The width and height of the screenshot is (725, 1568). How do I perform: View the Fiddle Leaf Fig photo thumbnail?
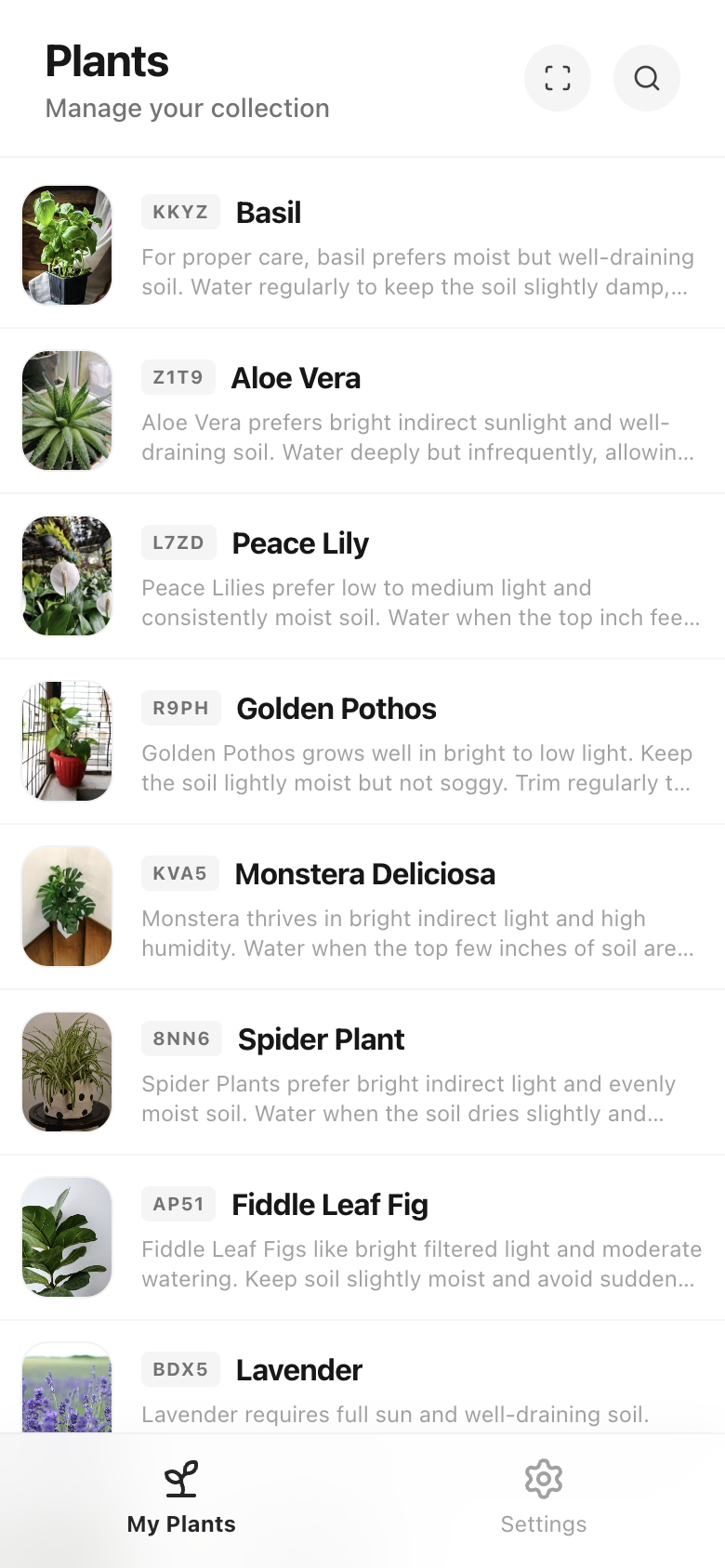click(66, 1236)
